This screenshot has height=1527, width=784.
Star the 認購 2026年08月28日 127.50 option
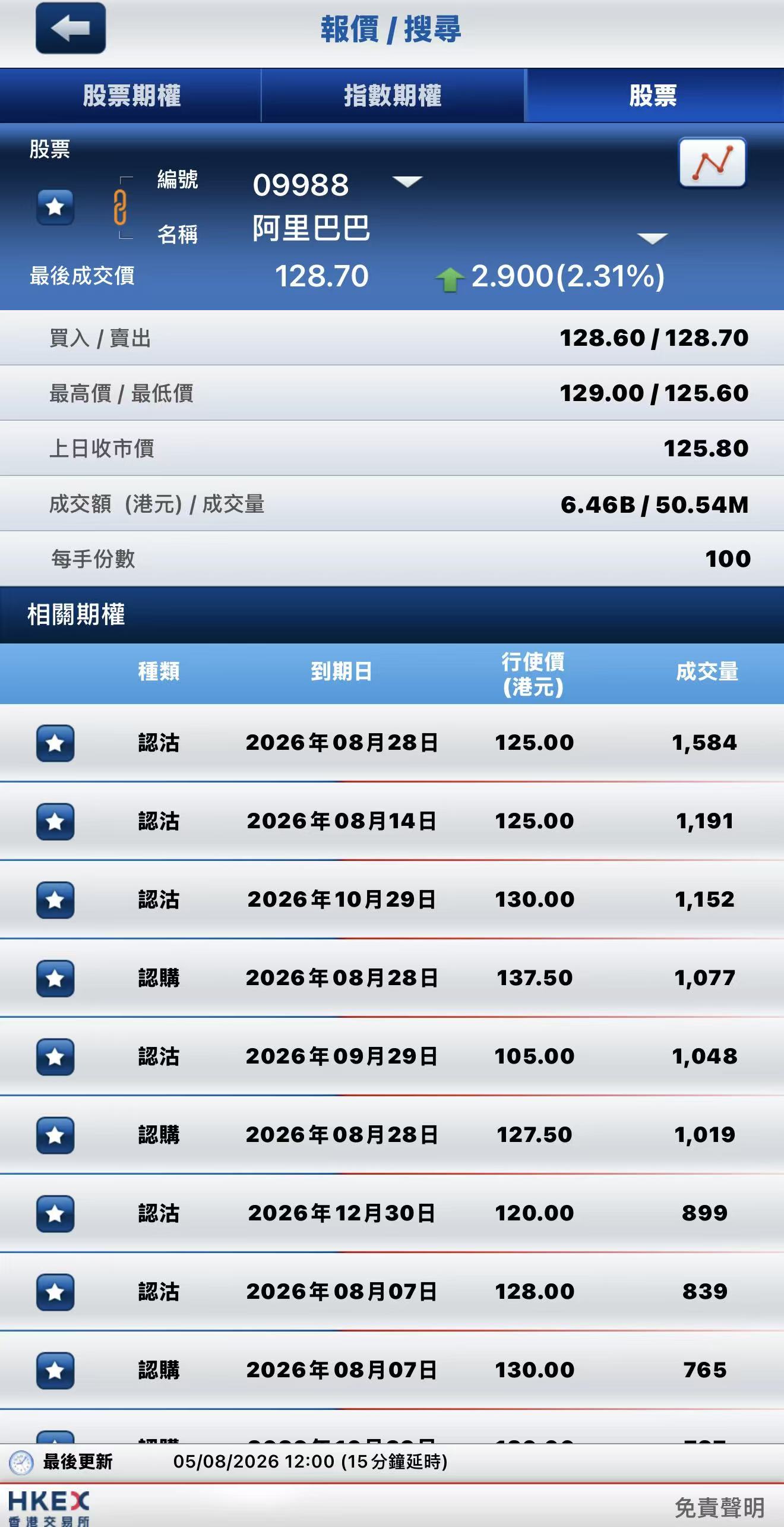tap(55, 1135)
